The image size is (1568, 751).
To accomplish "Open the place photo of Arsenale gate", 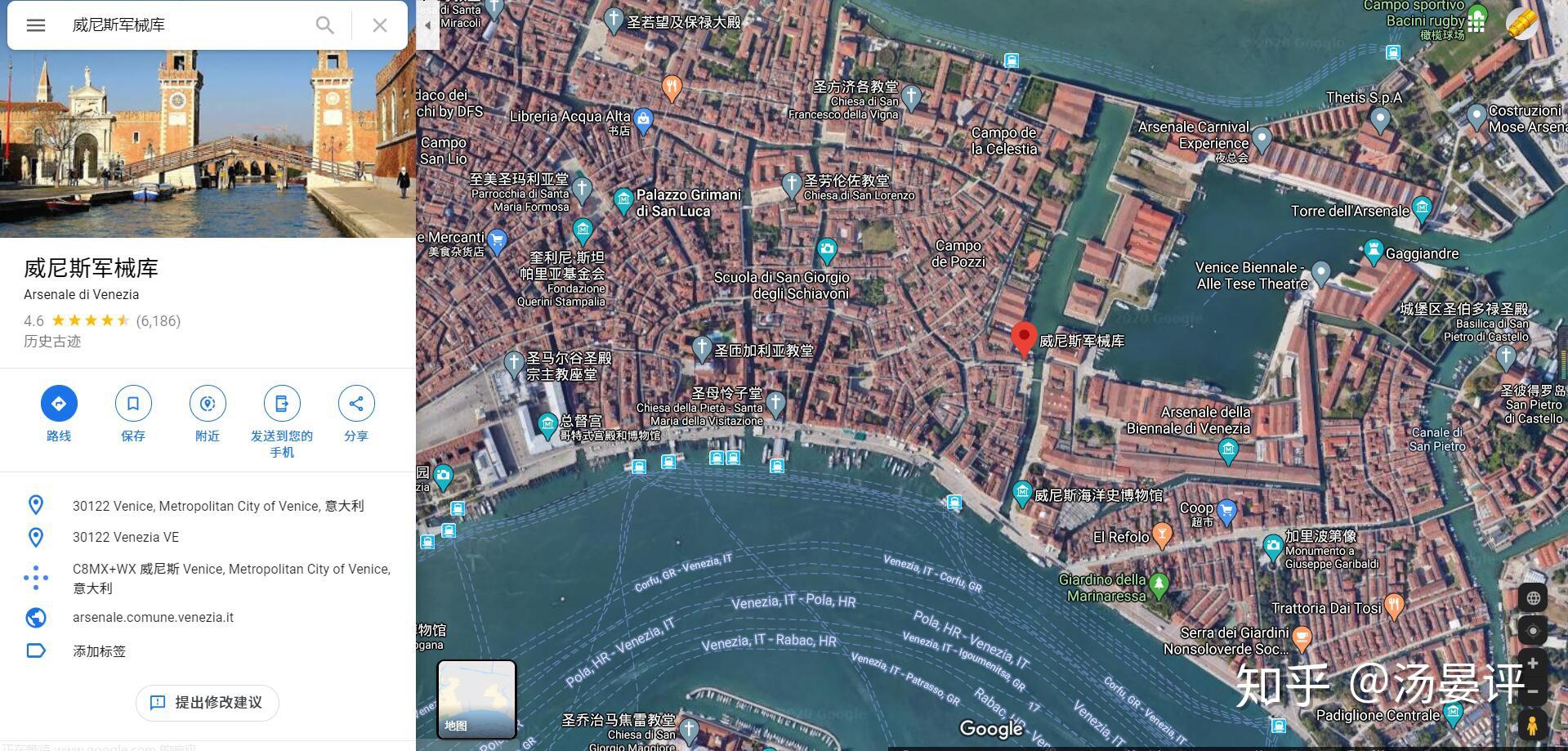I will [208, 143].
